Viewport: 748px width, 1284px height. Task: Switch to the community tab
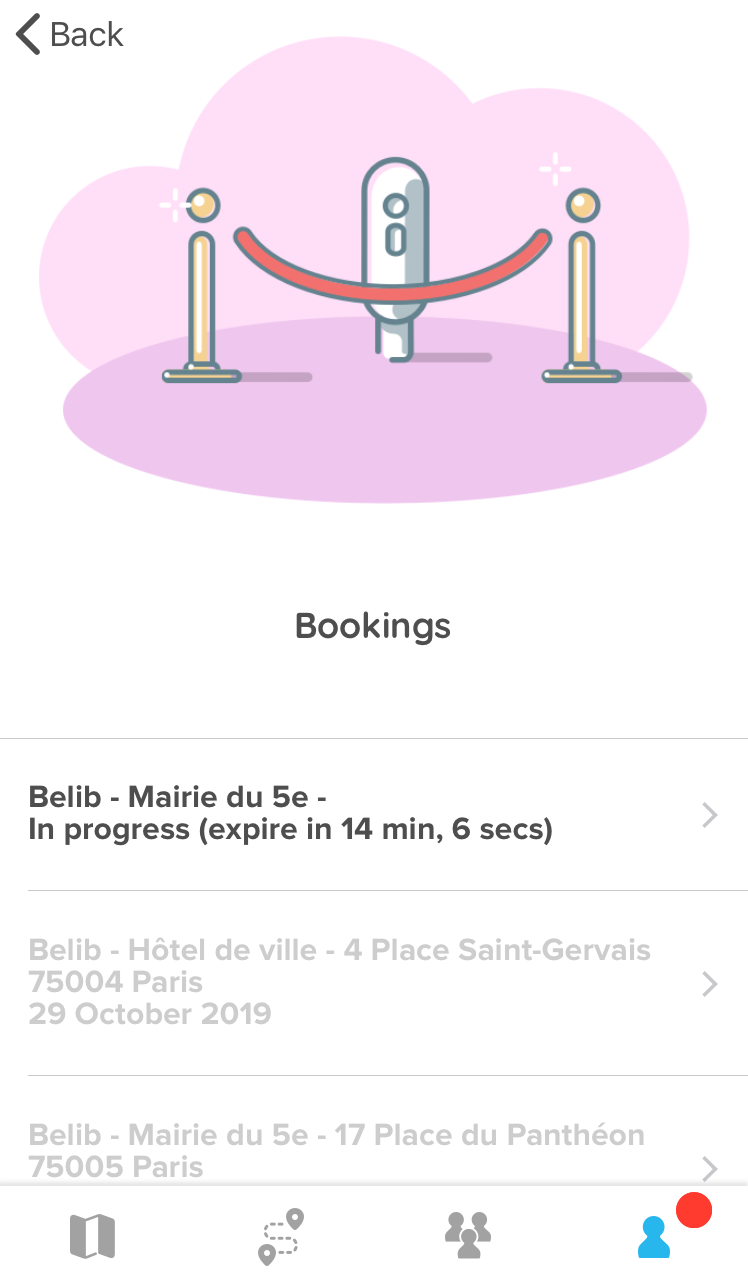tap(468, 1235)
